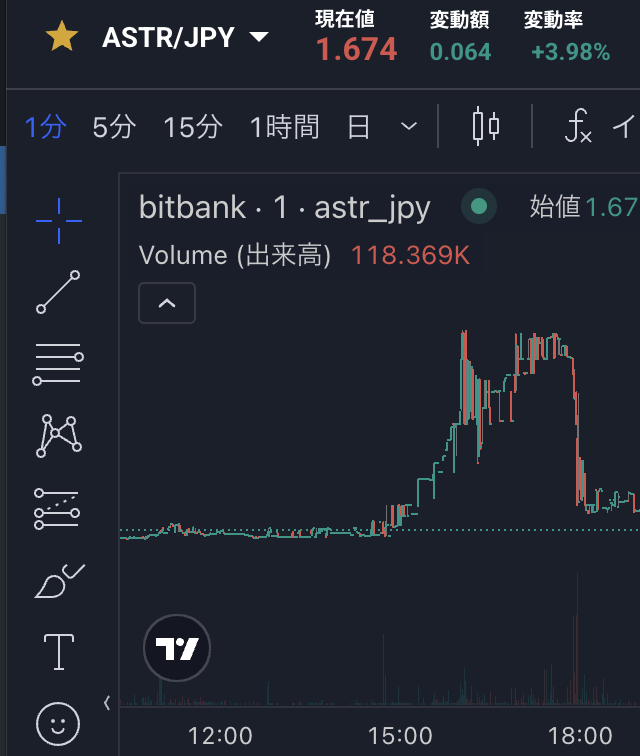
Task: Select the brush drawing tool
Action: click(59, 580)
